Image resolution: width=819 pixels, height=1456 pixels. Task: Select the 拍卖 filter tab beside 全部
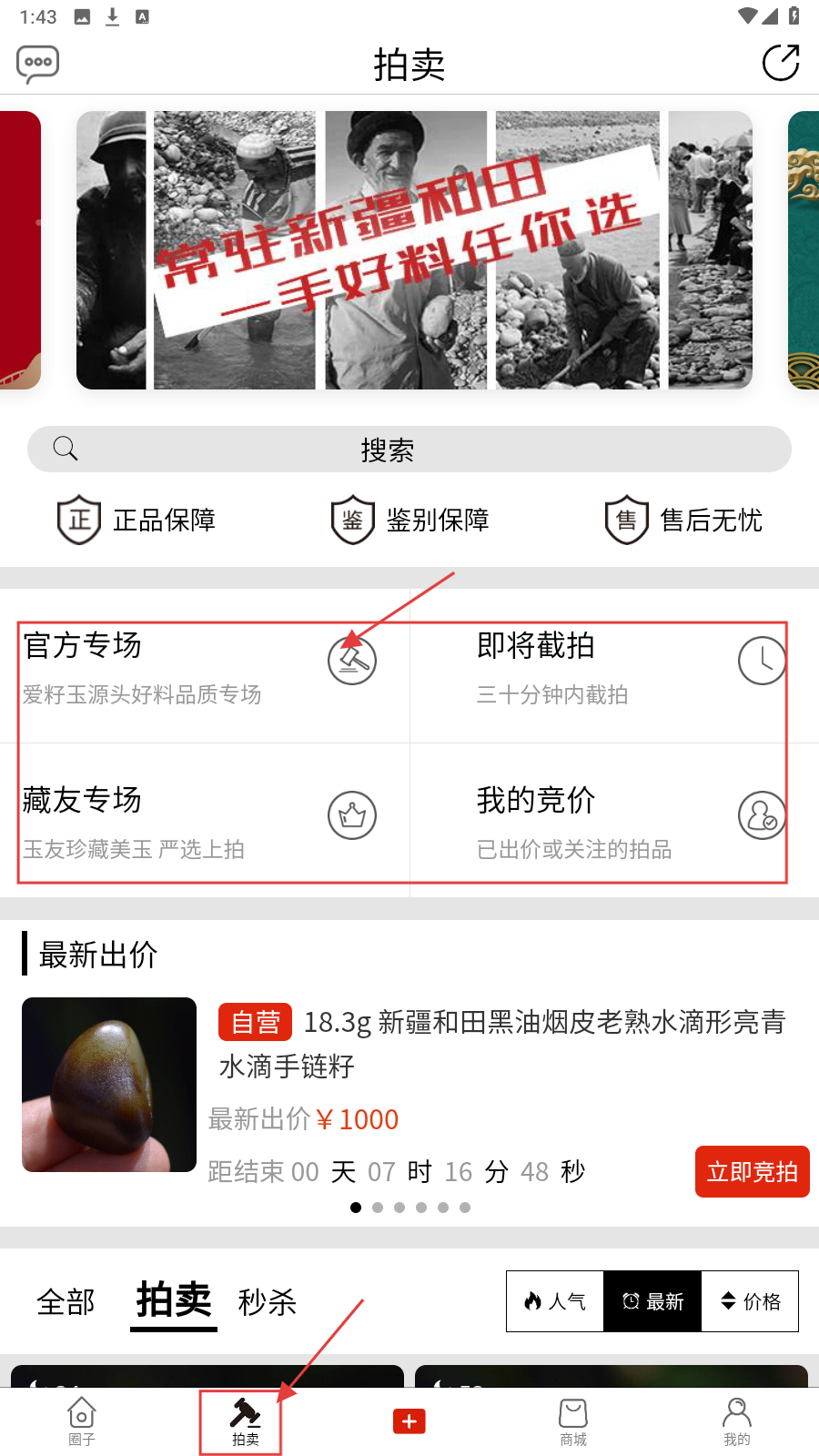pos(174,1300)
